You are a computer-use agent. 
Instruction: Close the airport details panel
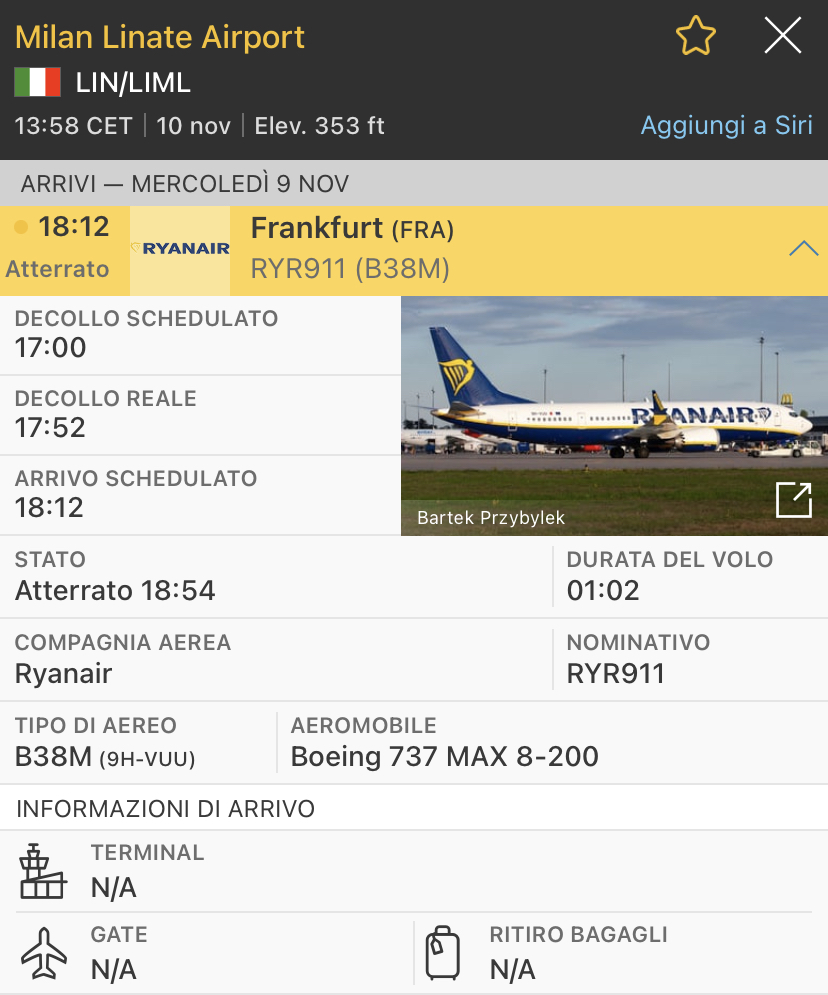click(x=782, y=37)
